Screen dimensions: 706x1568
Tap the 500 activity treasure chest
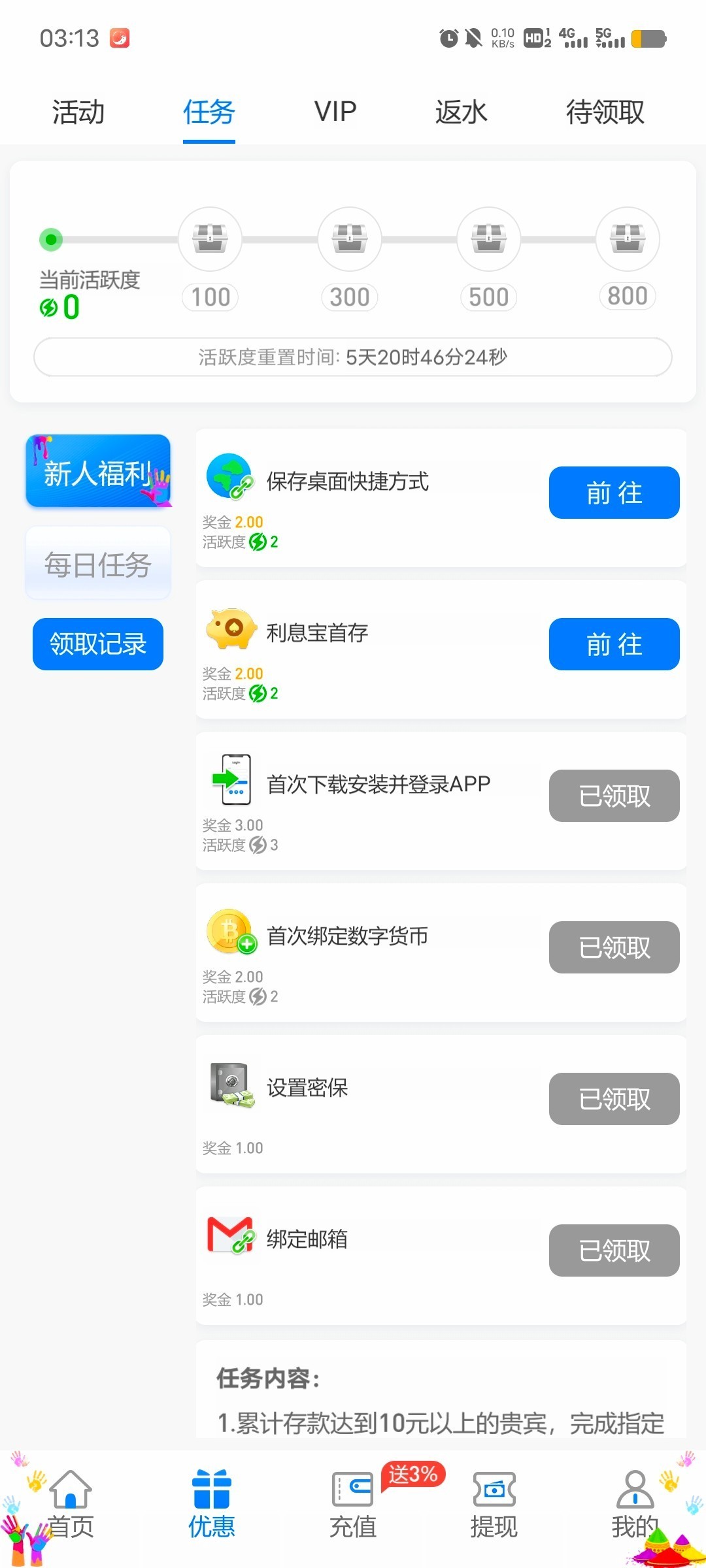(488, 239)
